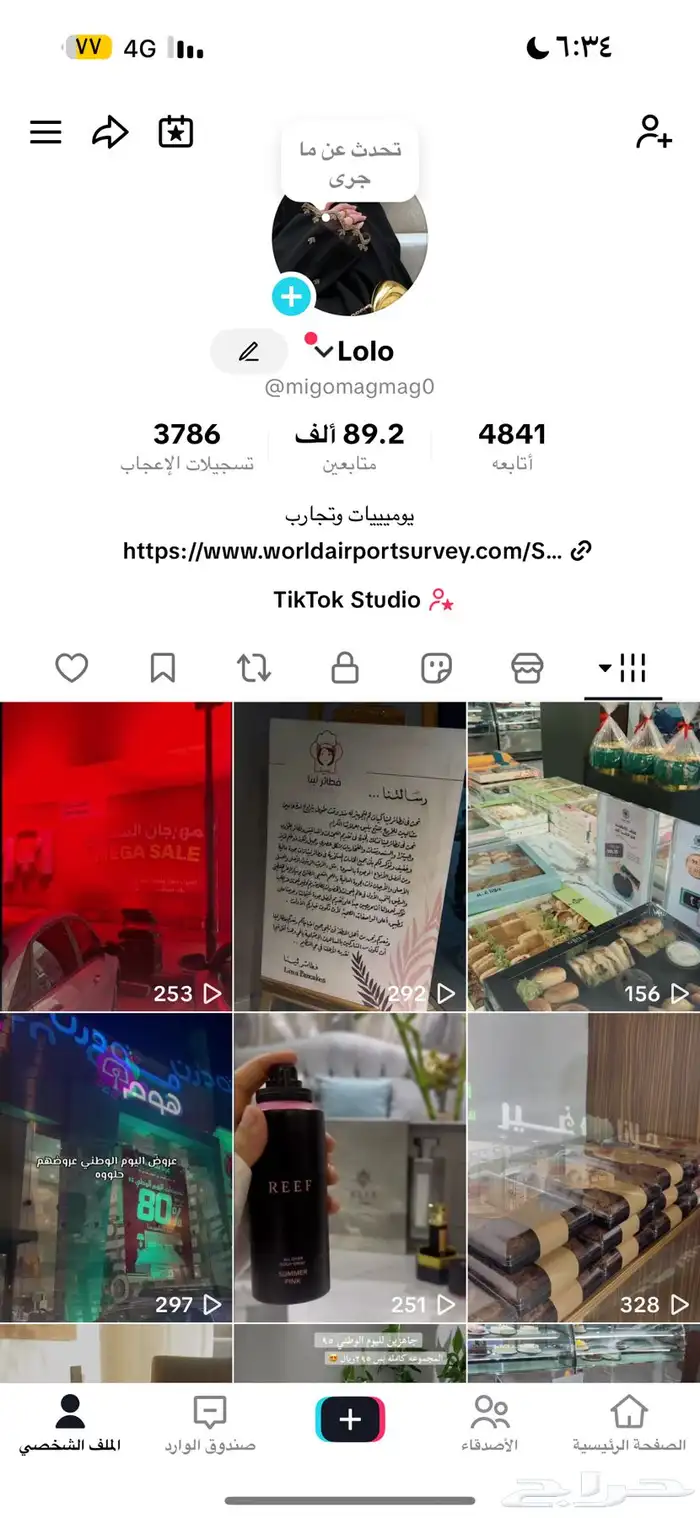Switch to the saved bookmarks tab
This screenshot has width=700, height=1518.
click(163, 668)
